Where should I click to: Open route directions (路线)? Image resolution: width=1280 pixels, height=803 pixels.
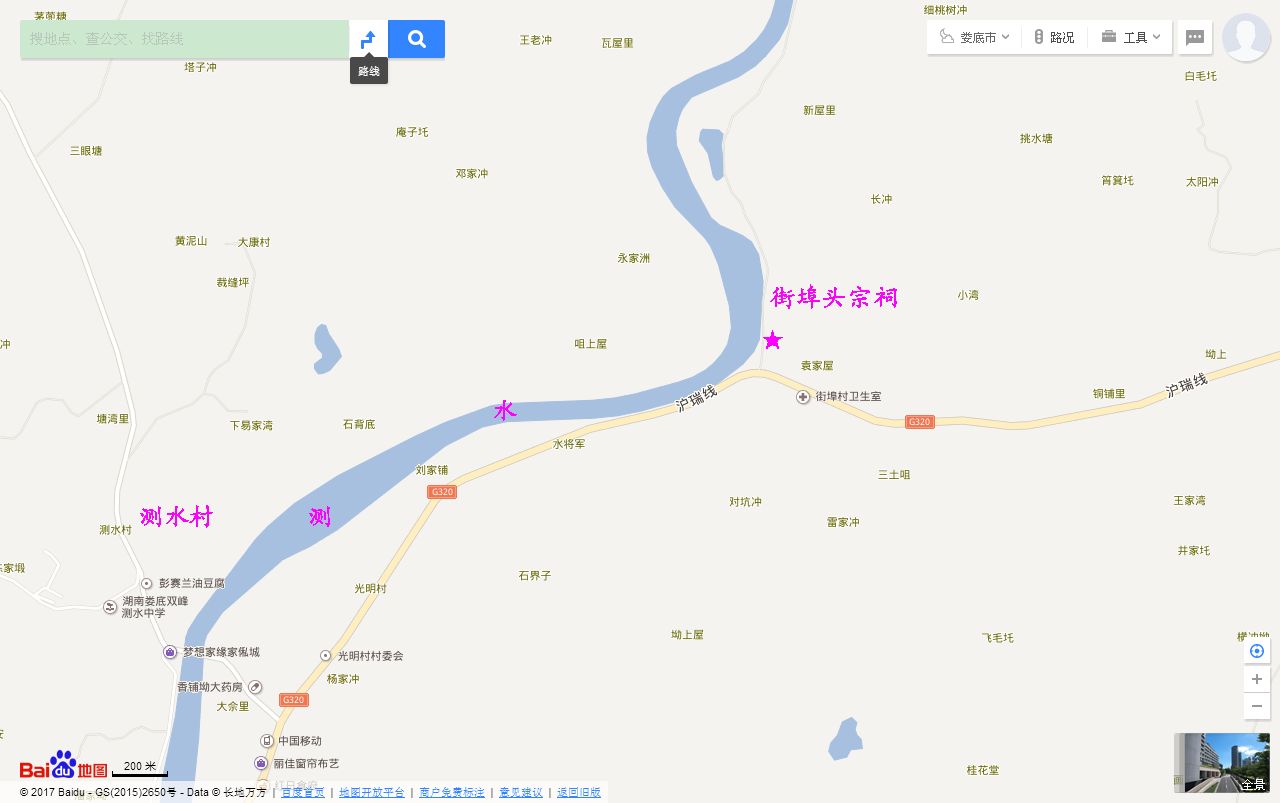pyautogui.click(x=368, y=39)
